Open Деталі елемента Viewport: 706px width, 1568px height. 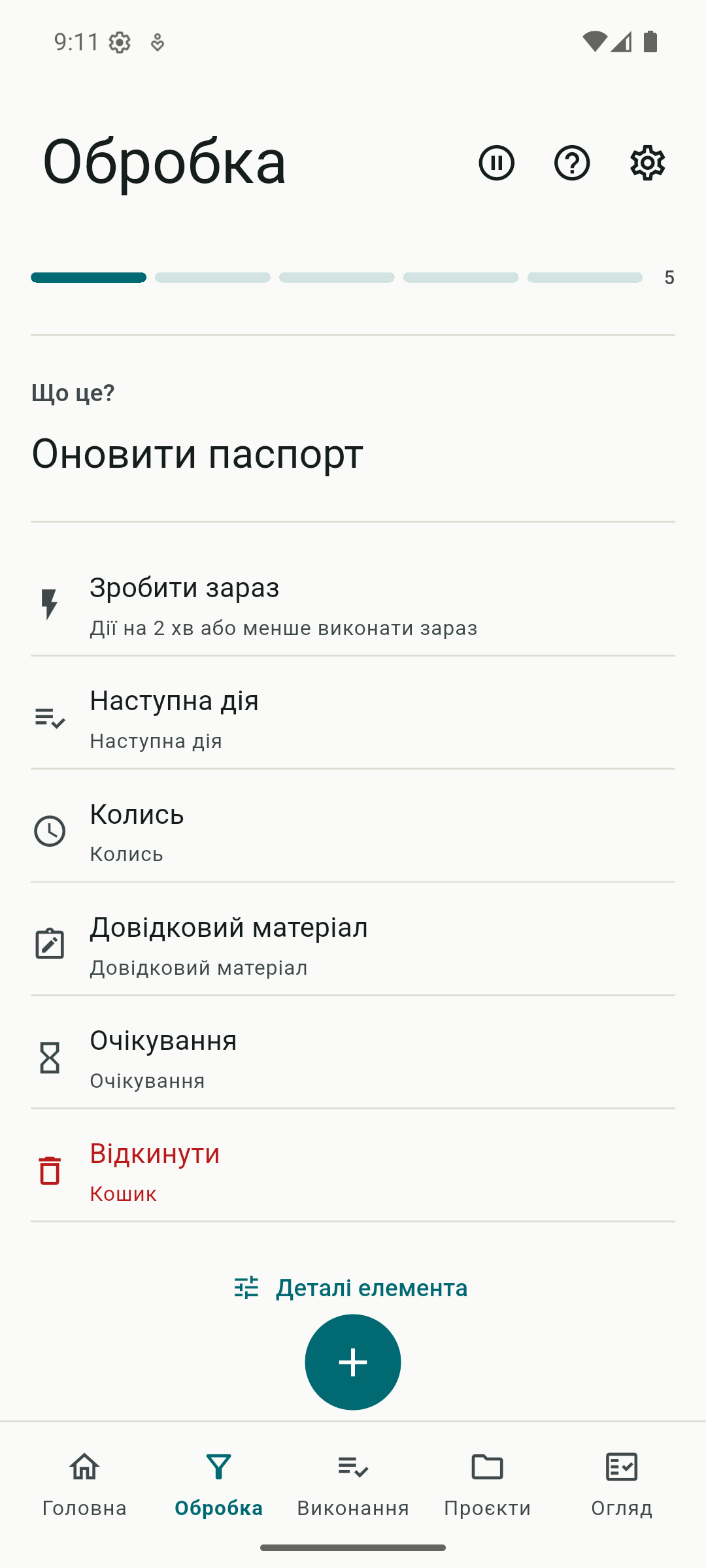pos(351,1288)
